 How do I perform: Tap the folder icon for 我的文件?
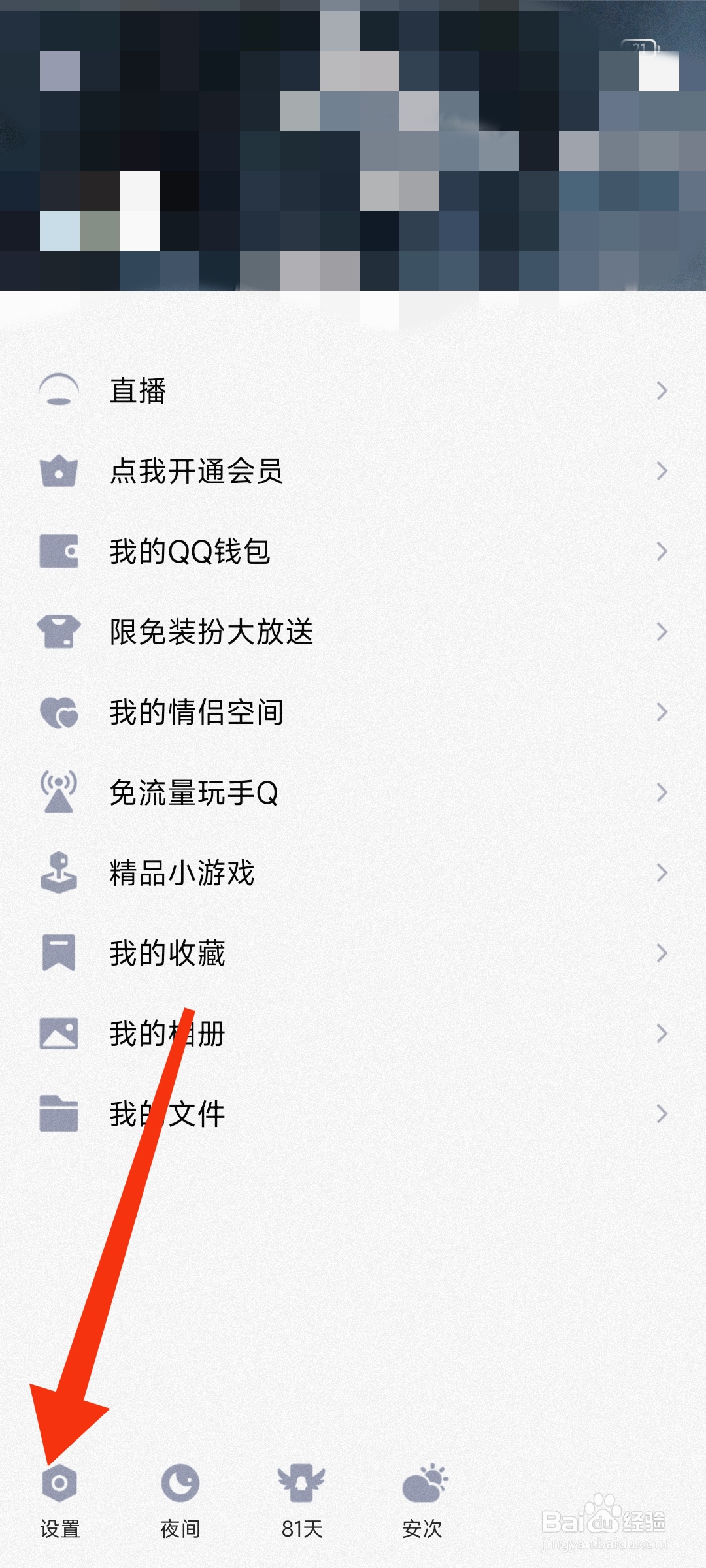tap(60, 1113)
